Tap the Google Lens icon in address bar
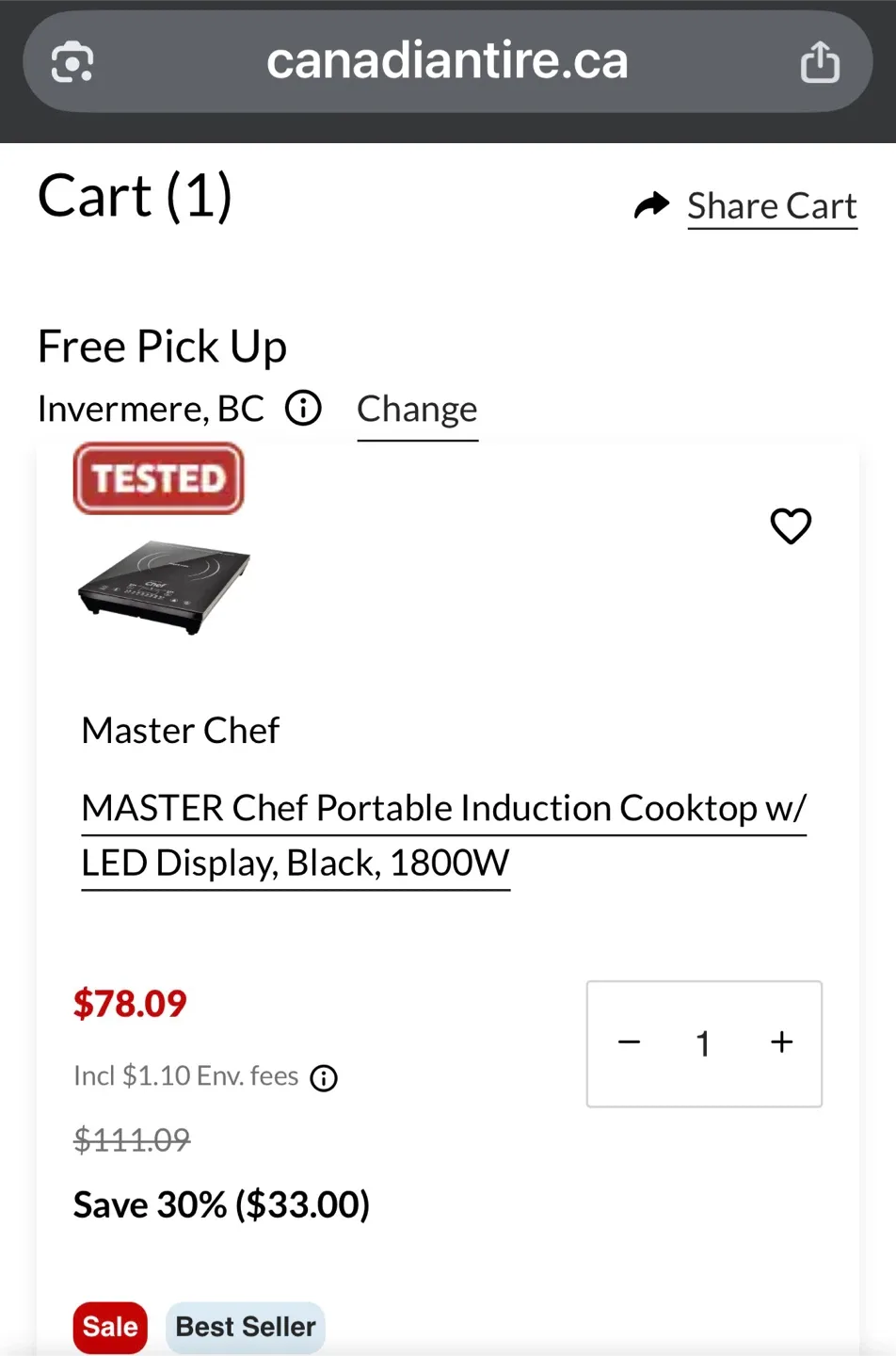Image resolution: width=896 pixels, height=1356 pixels. click(x=70, y=60)
